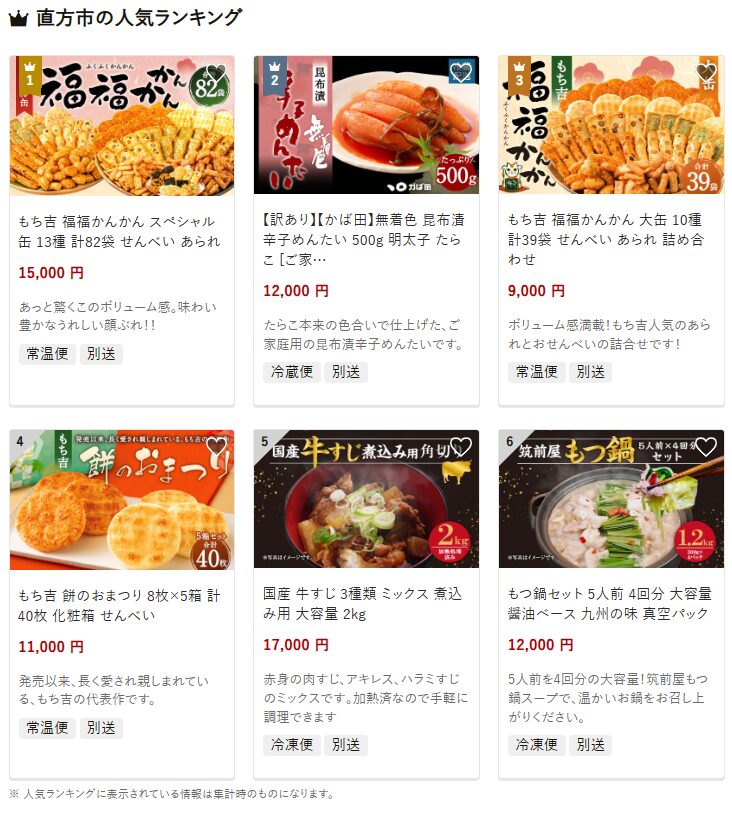Image resolution: width=732 pixels, height=814 pixels.
Task: Open the もち吉 餅のおまつり 40枚 card
Action: 121,605
